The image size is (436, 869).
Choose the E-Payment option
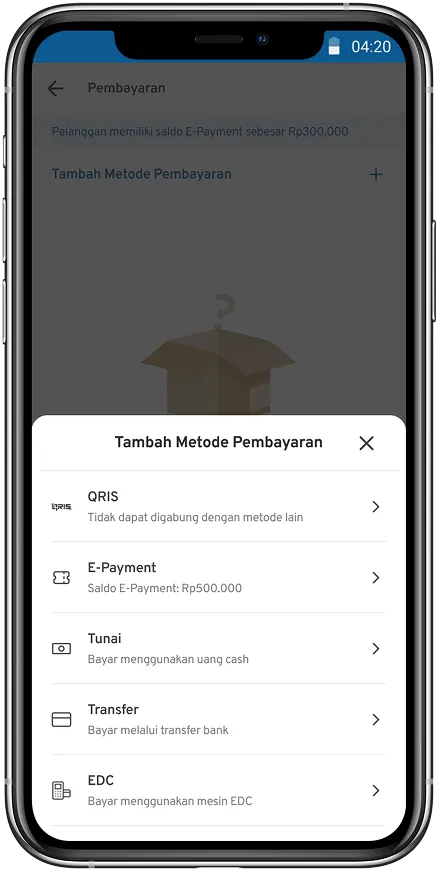coord(218,577)
